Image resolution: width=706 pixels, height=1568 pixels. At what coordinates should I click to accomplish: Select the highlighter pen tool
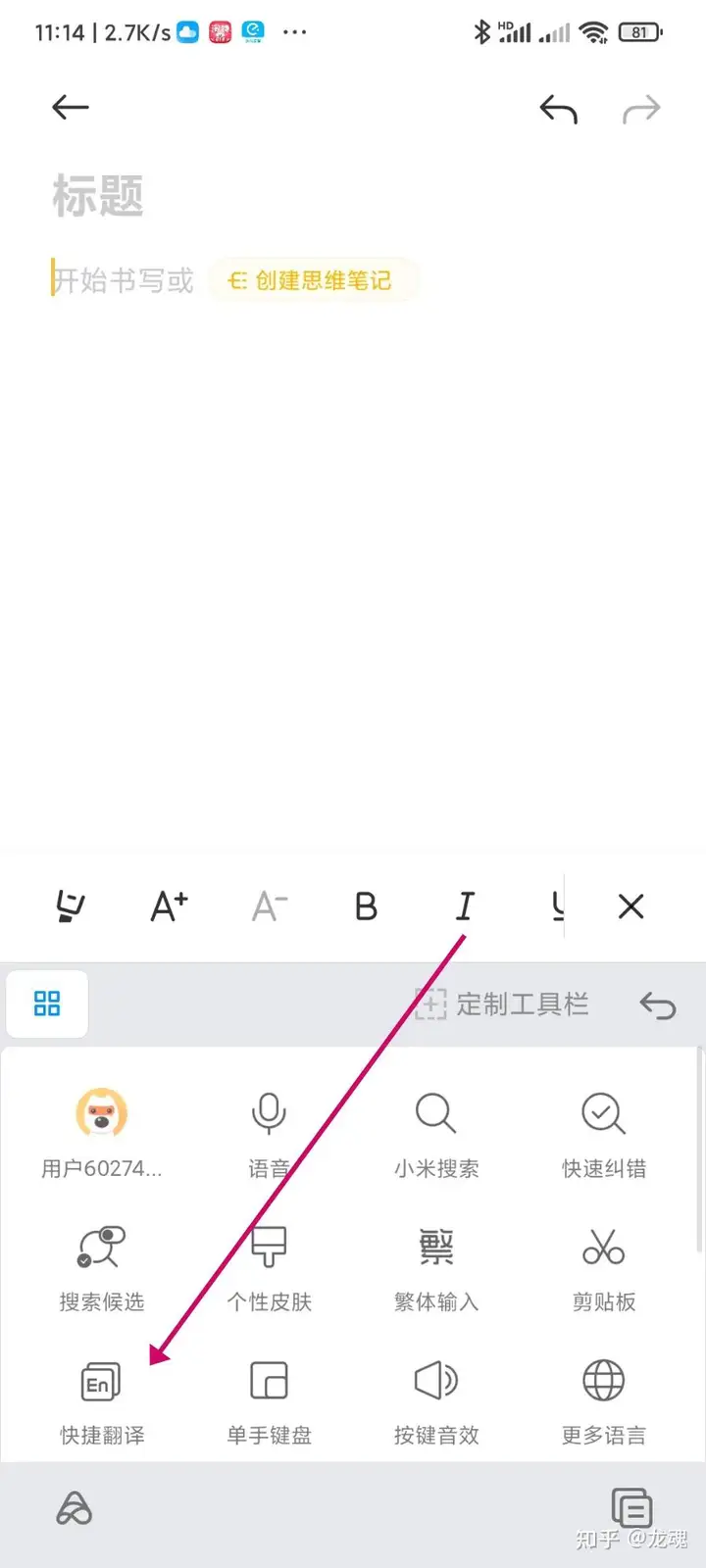pyautogui.click(x=70, y=906)
